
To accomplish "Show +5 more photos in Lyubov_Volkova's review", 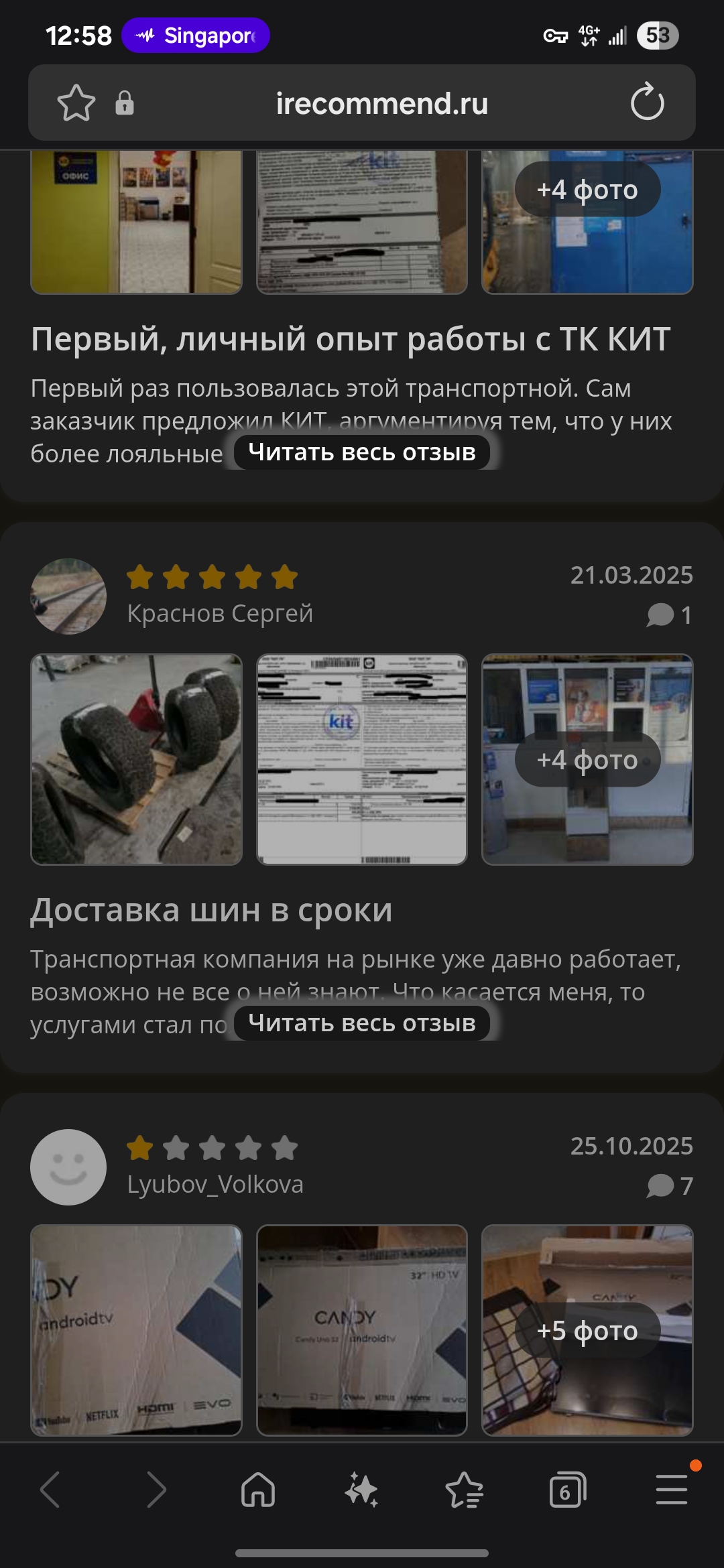I will (587, 1330).
